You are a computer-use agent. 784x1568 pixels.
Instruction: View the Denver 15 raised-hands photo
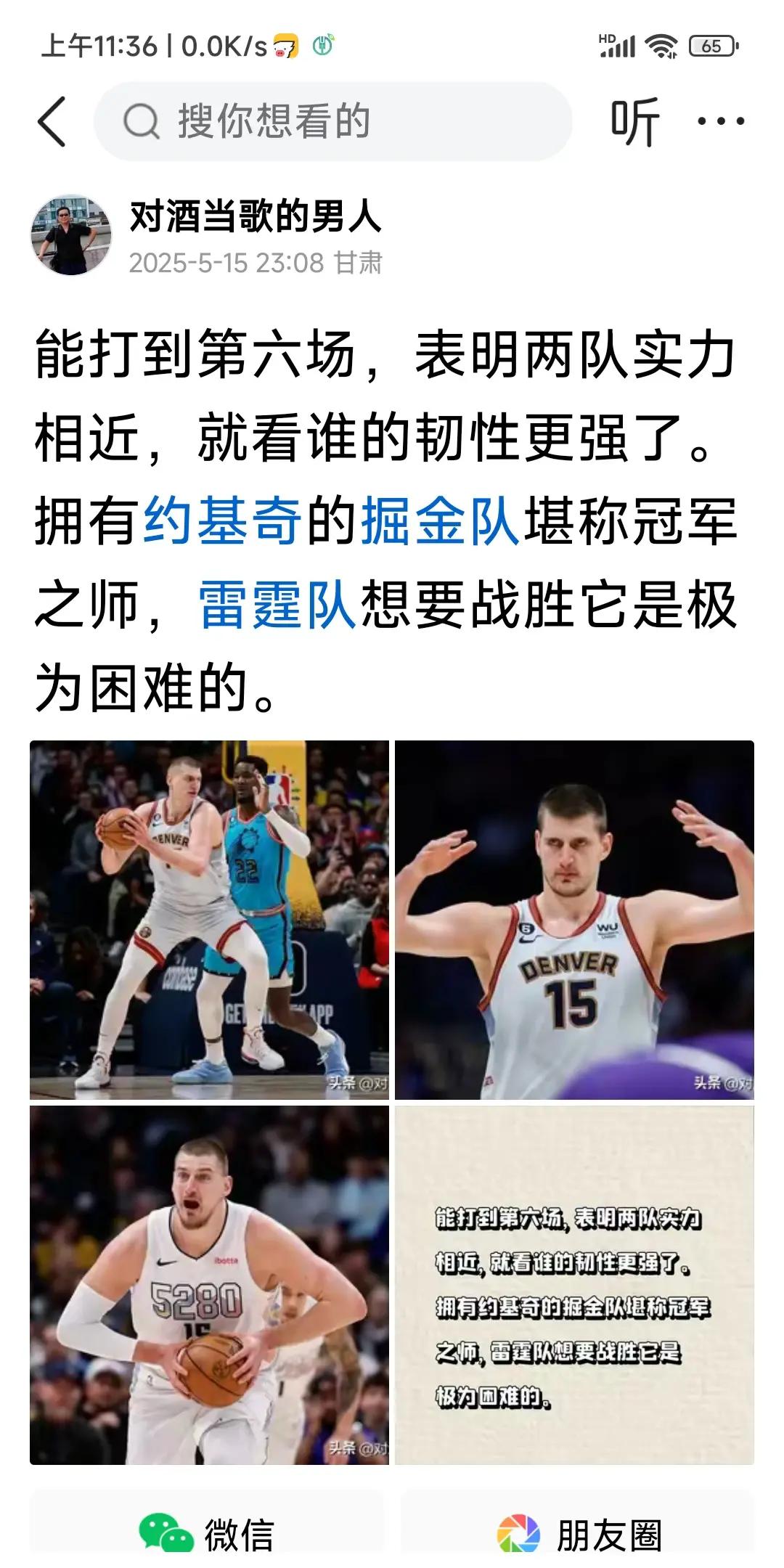[x=574, y=920]
